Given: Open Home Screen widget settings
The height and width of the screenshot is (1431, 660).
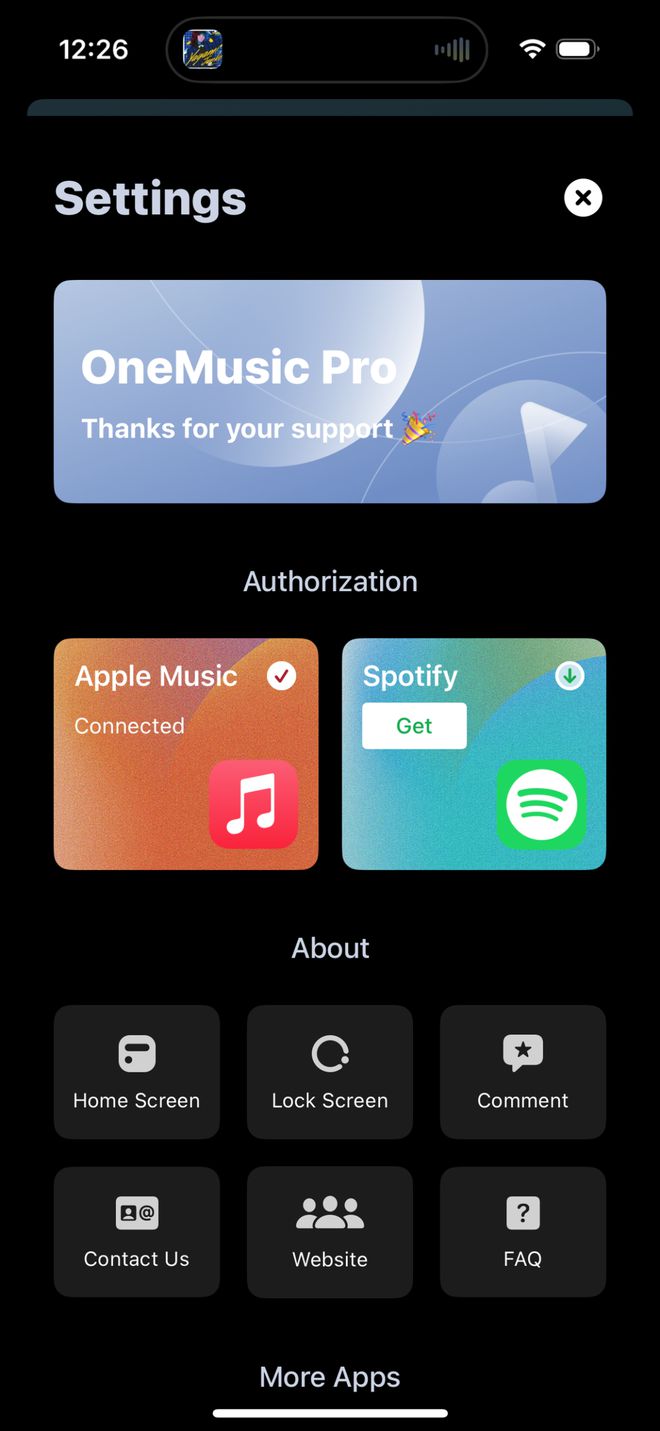Looking at the screenshot, I should (137, 1072).
